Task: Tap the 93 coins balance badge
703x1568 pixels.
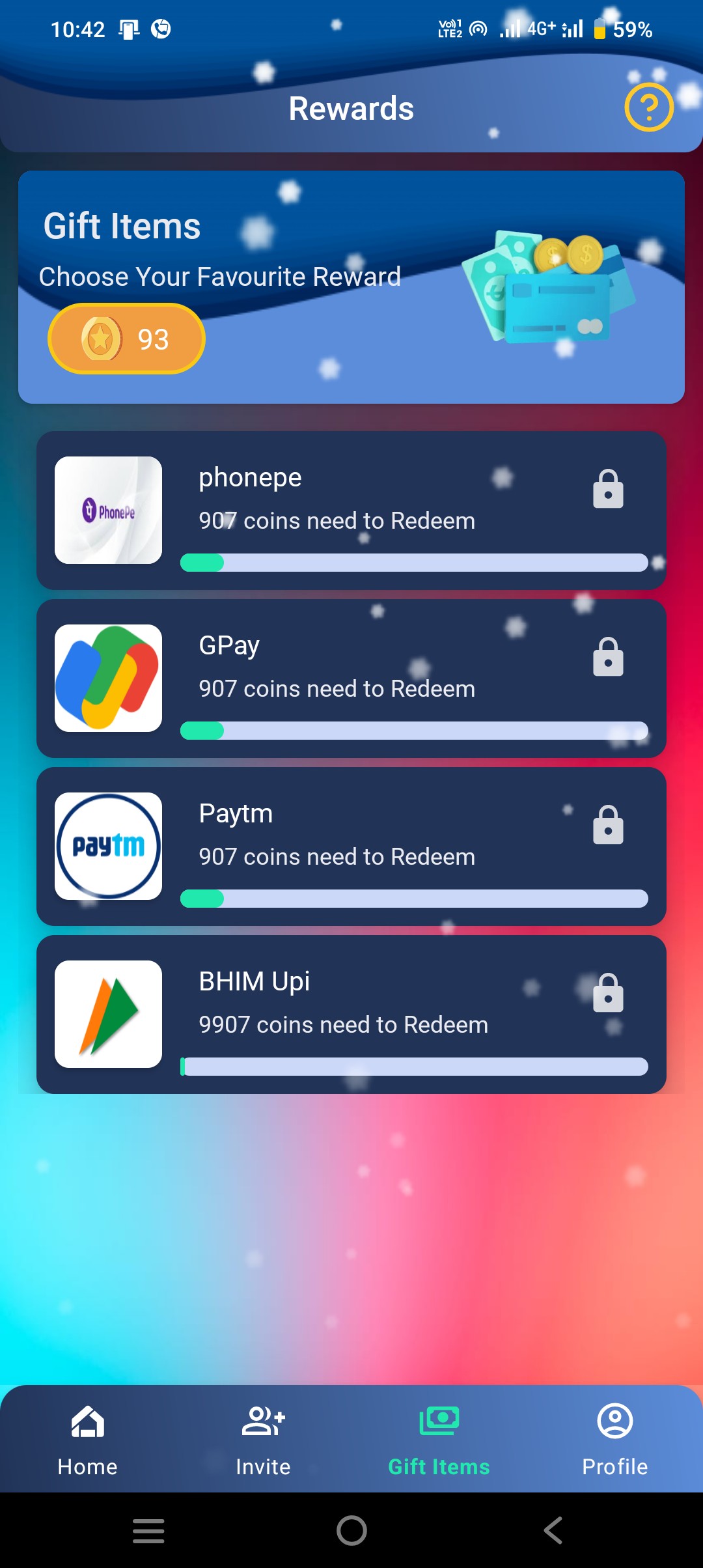Action: 126,339
